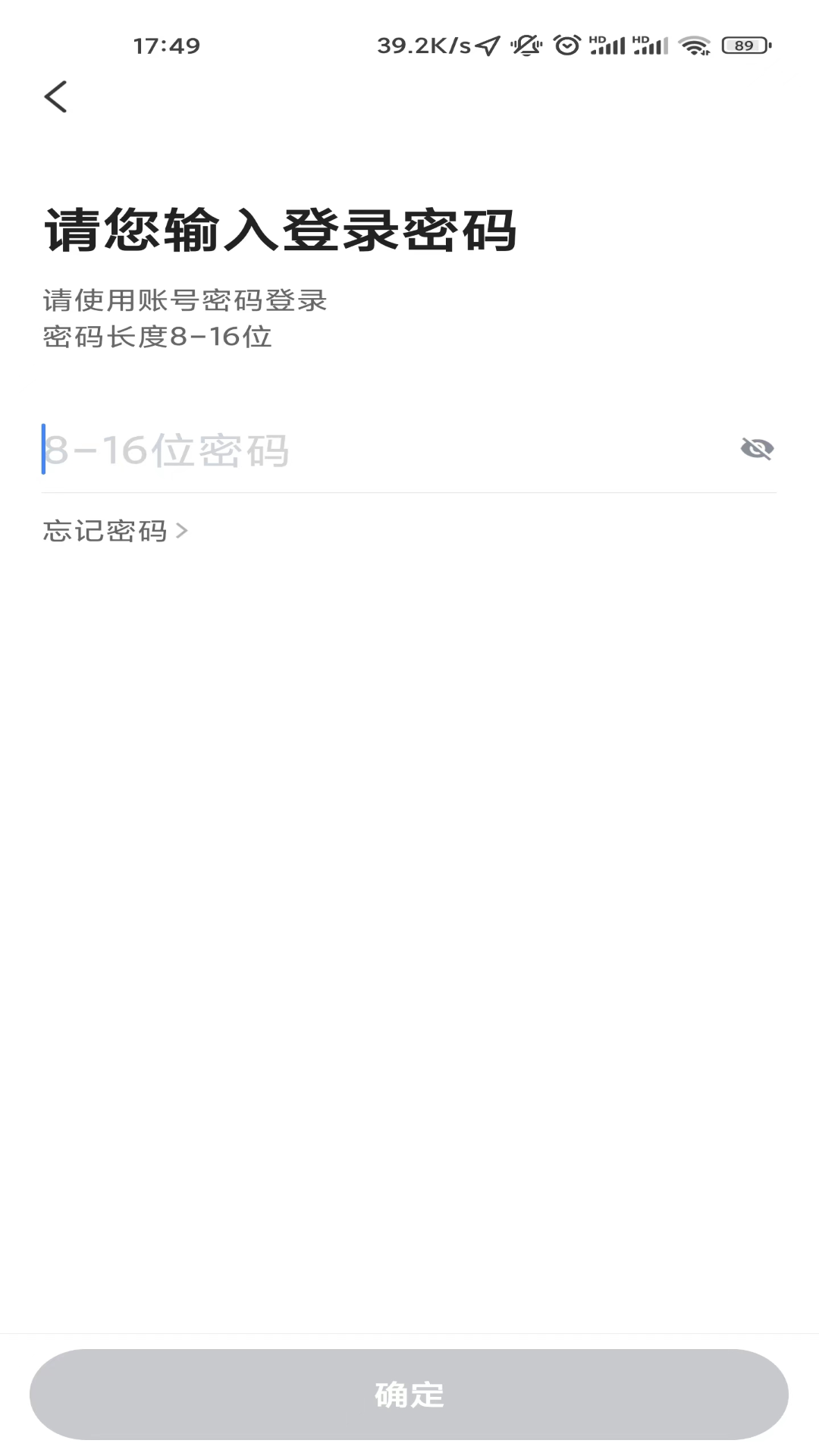819x1456 pixels.
Task: Open the 忘记密码 forgot password link
Action: (105, 531)
